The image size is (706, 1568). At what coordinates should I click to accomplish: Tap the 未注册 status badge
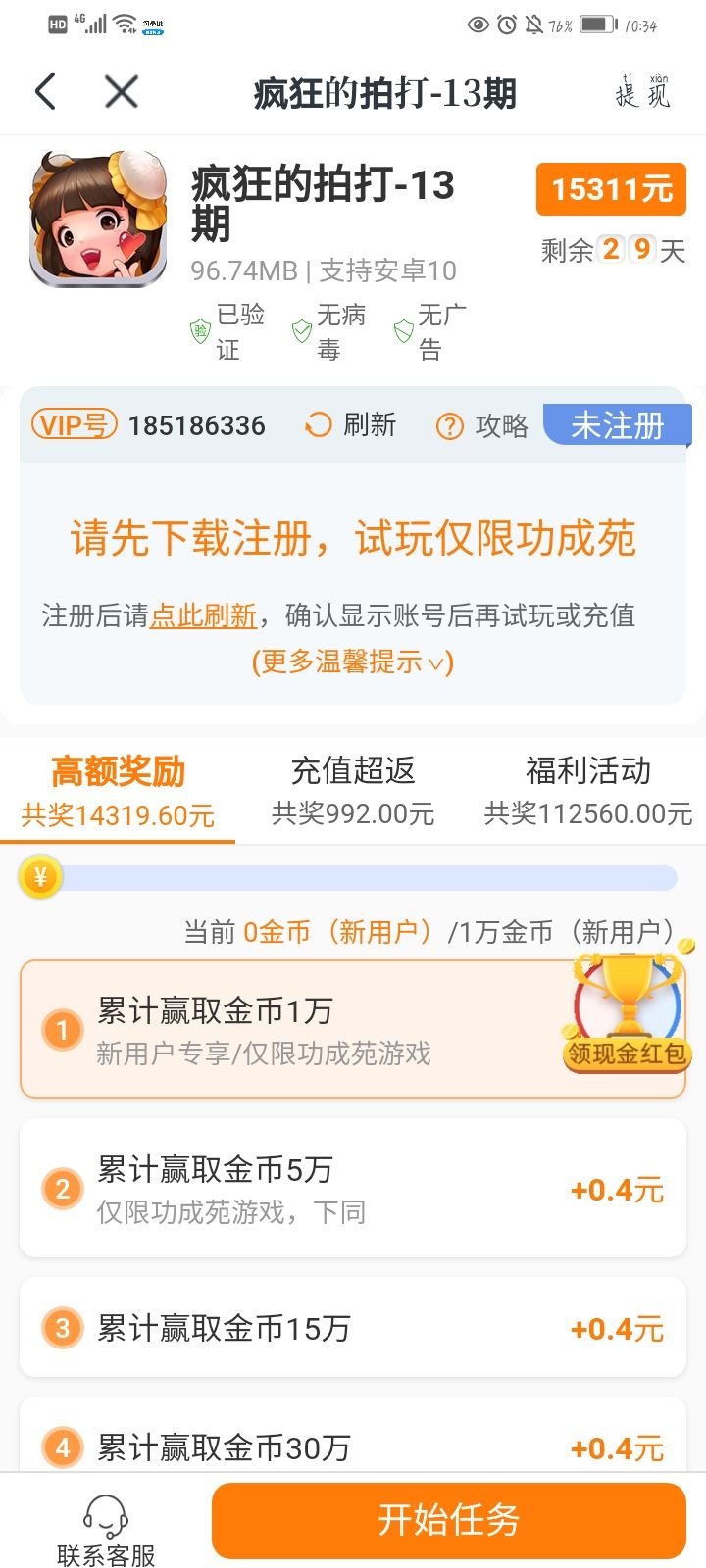(x=616, y=425)
